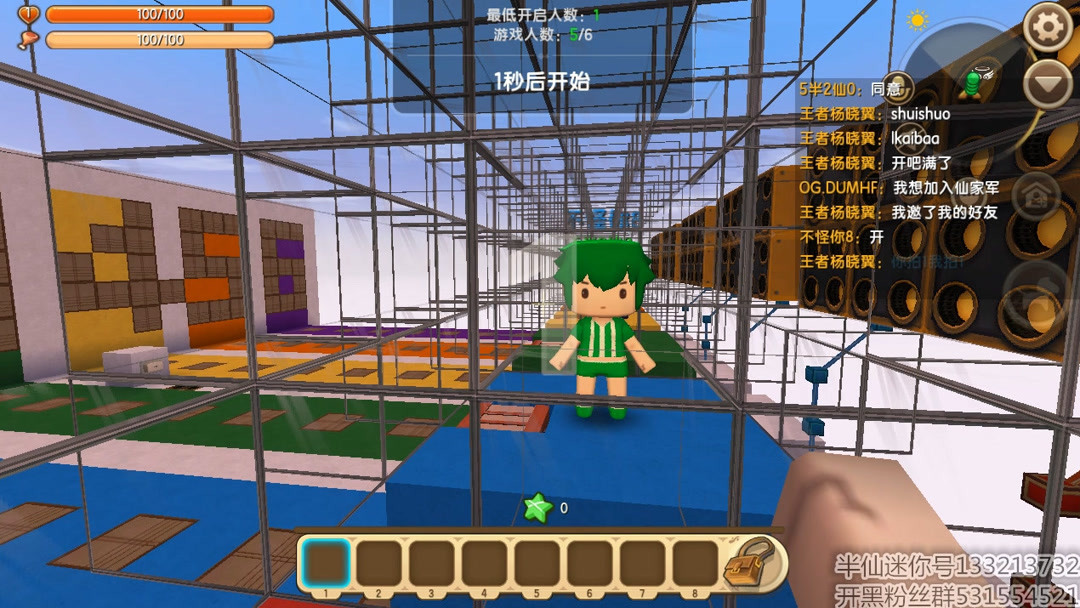
Task: Open the game settings gear
Action: (x=1047, y=27)
